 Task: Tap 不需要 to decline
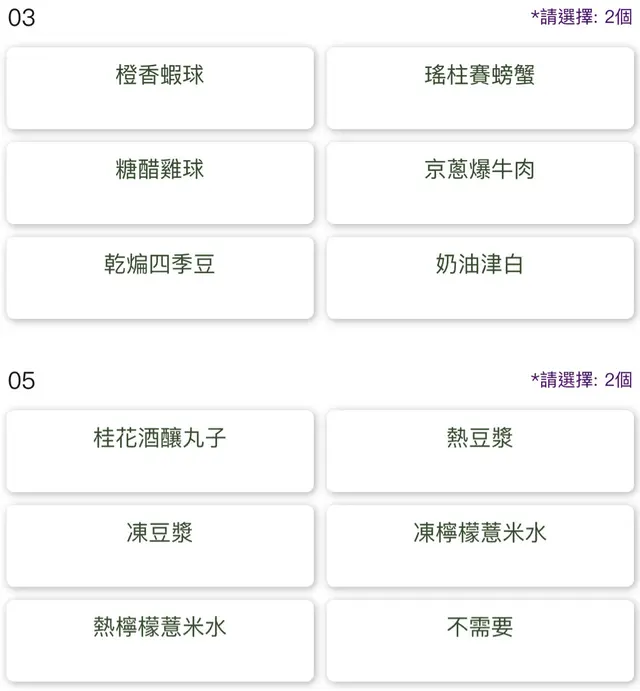pyautogui.click(x=480, y=641)
